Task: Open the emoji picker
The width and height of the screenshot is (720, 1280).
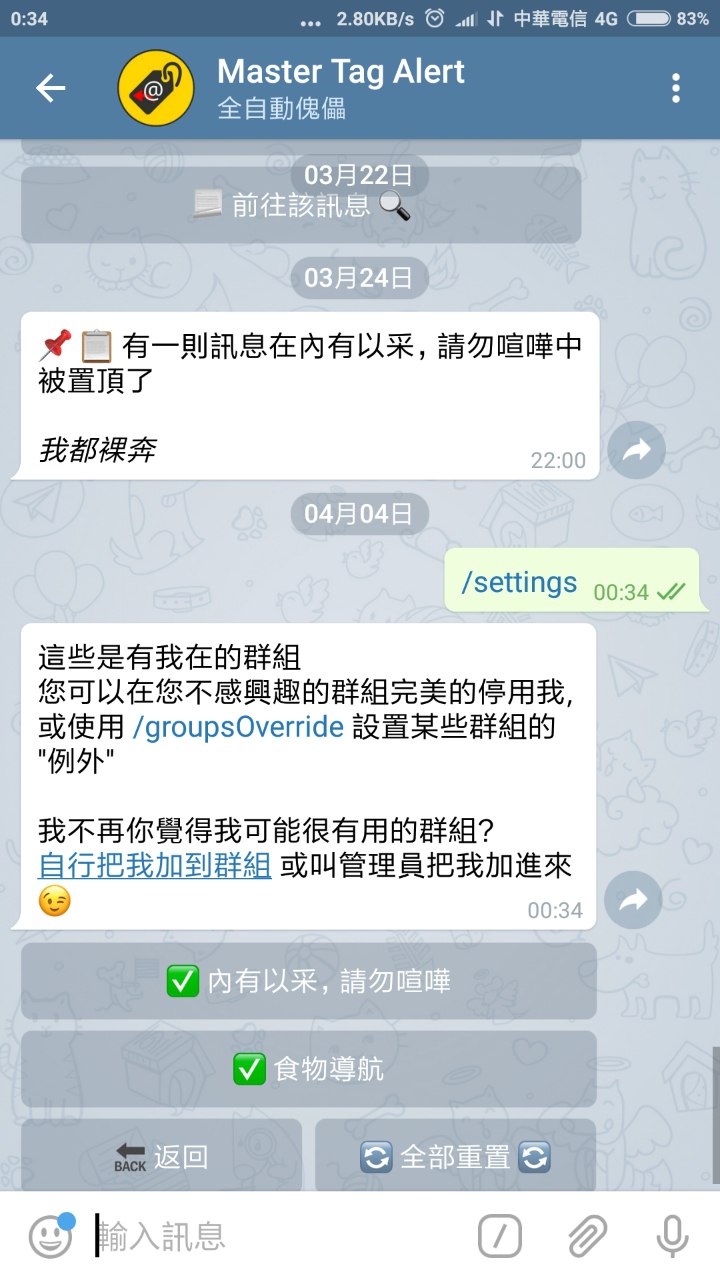Action: (x=50, y=1236)
